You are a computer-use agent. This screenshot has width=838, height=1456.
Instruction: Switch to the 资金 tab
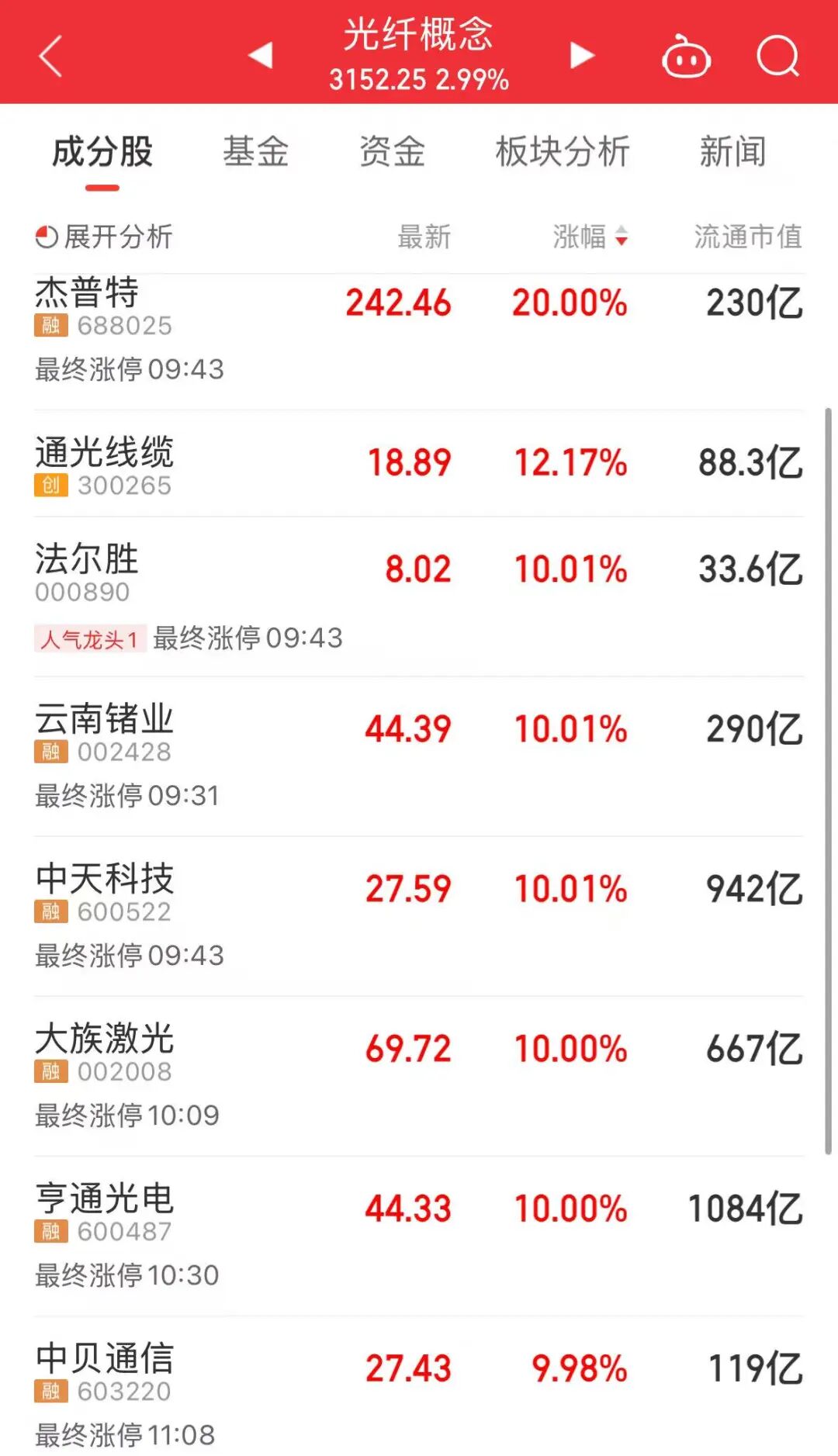pyautogui.click(x=393, y=152)
